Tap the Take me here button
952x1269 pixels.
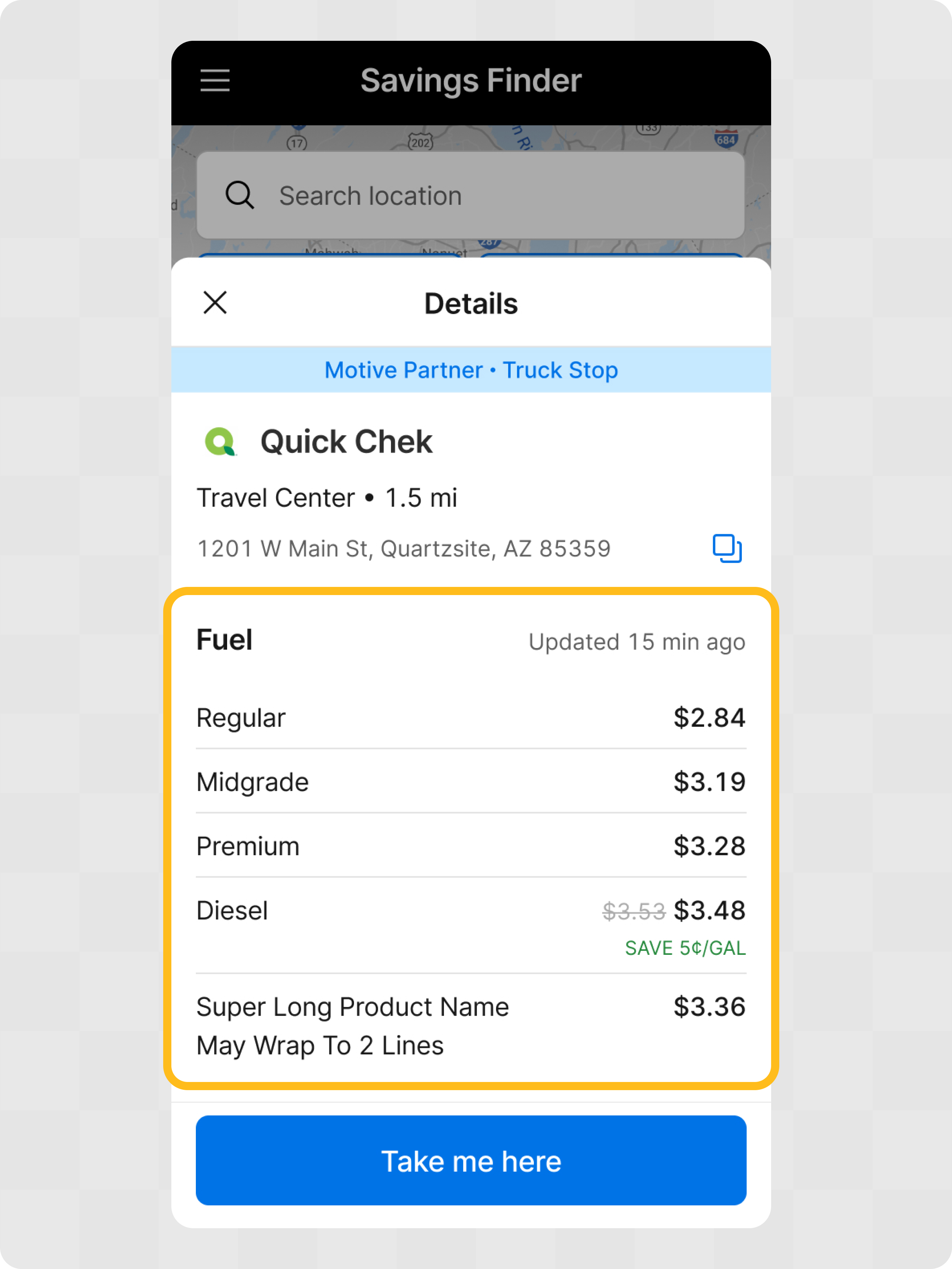(470, 1161)
